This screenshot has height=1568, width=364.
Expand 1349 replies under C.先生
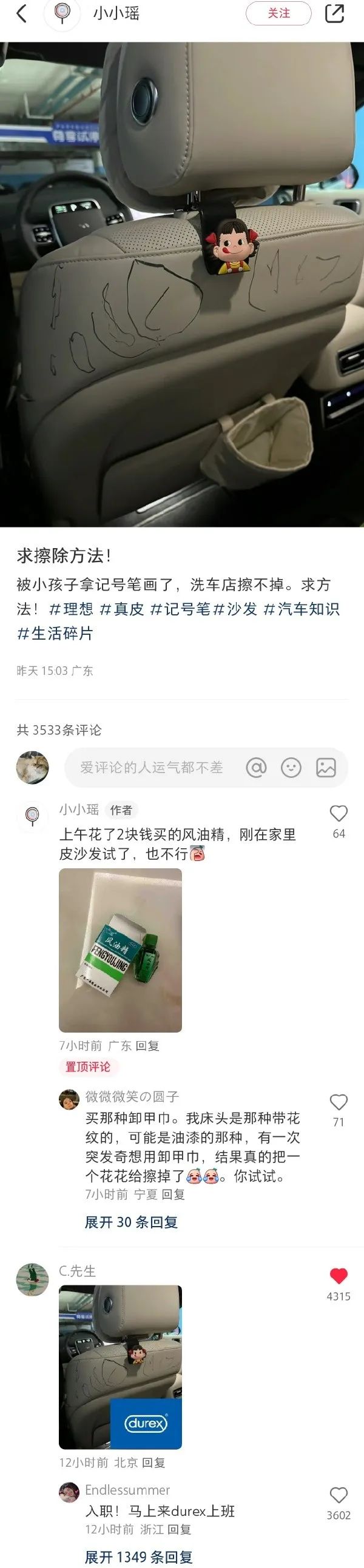138,1556
